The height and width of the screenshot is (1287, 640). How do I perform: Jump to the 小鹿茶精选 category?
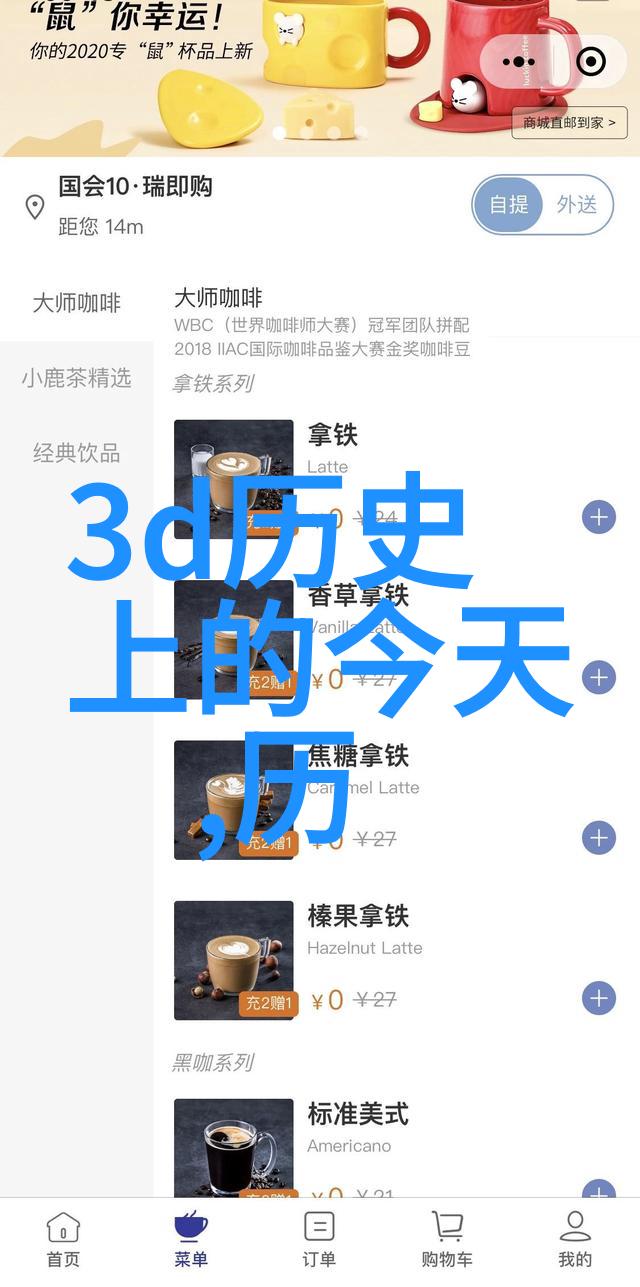point(76,378)
